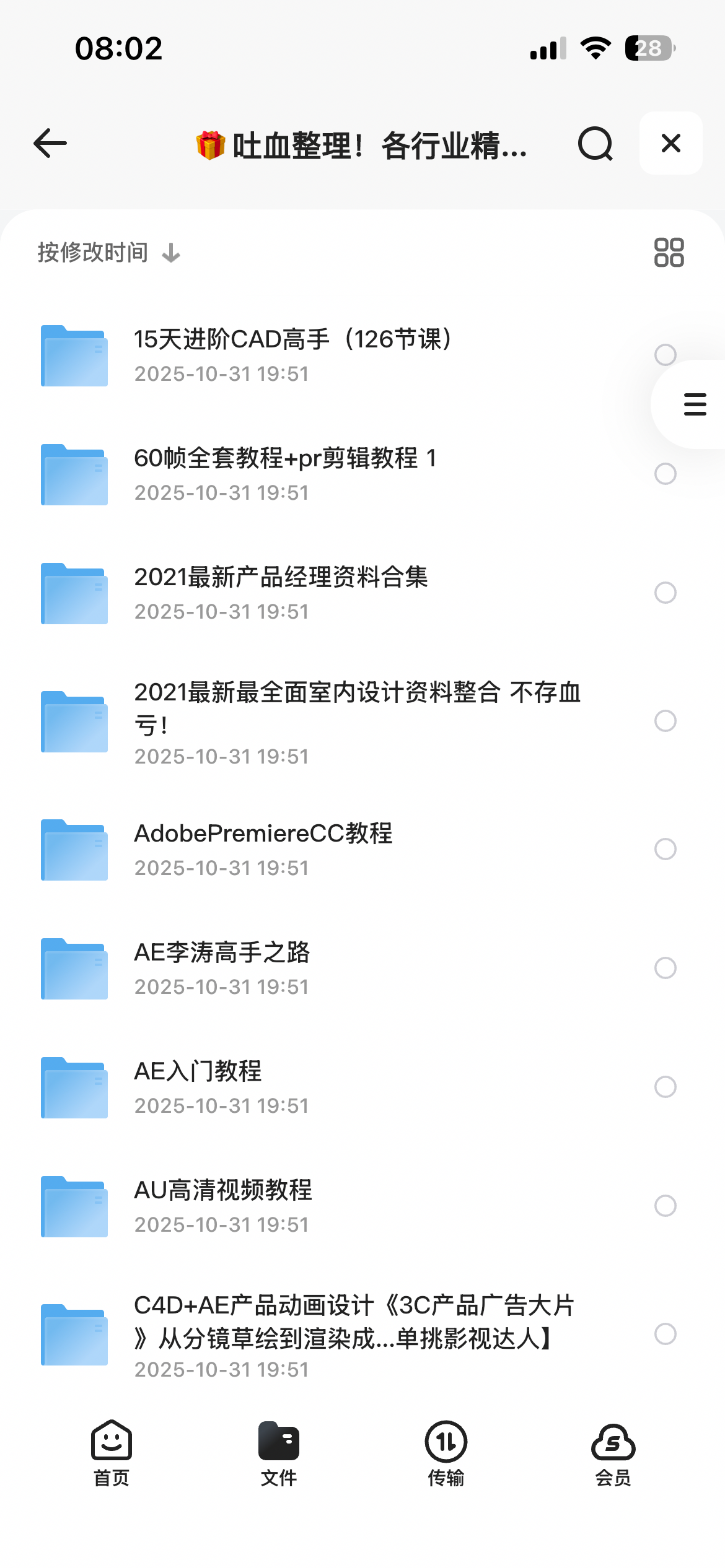Tap the back arrow
The width and height of the screenshot is (725, 1568).
tap(50, 144)
